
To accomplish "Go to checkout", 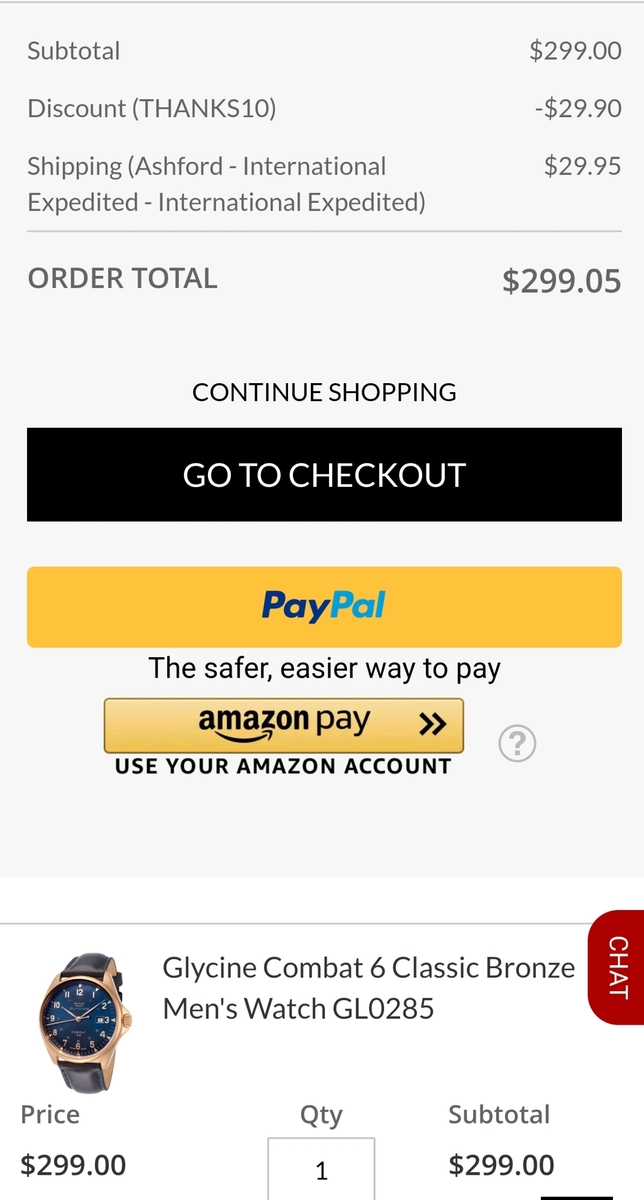I will (x=324, y=475).
